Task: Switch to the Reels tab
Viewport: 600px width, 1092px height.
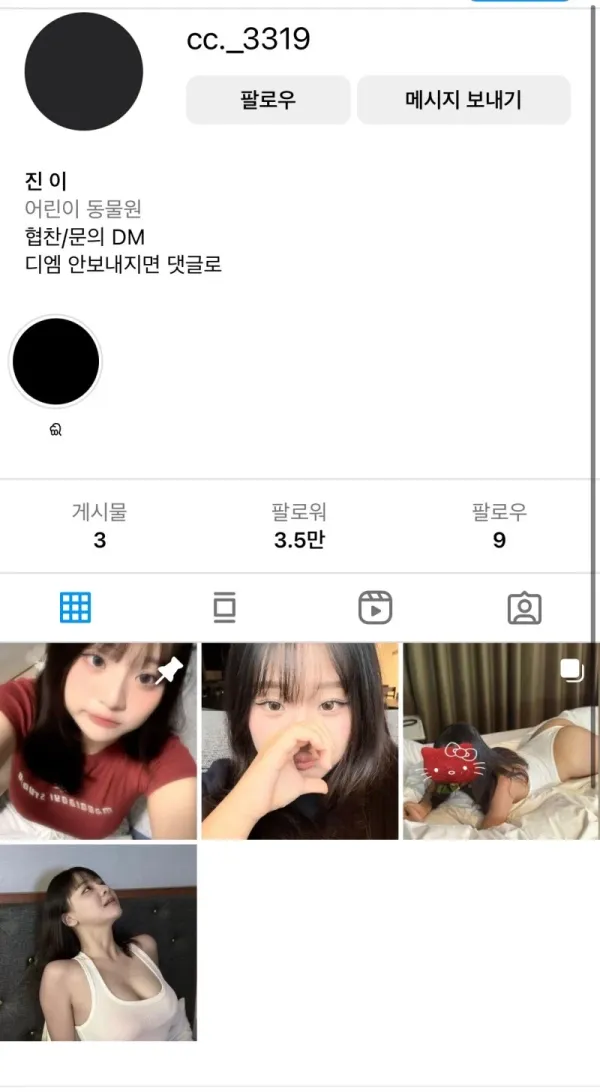Action: tap(375, 607)
